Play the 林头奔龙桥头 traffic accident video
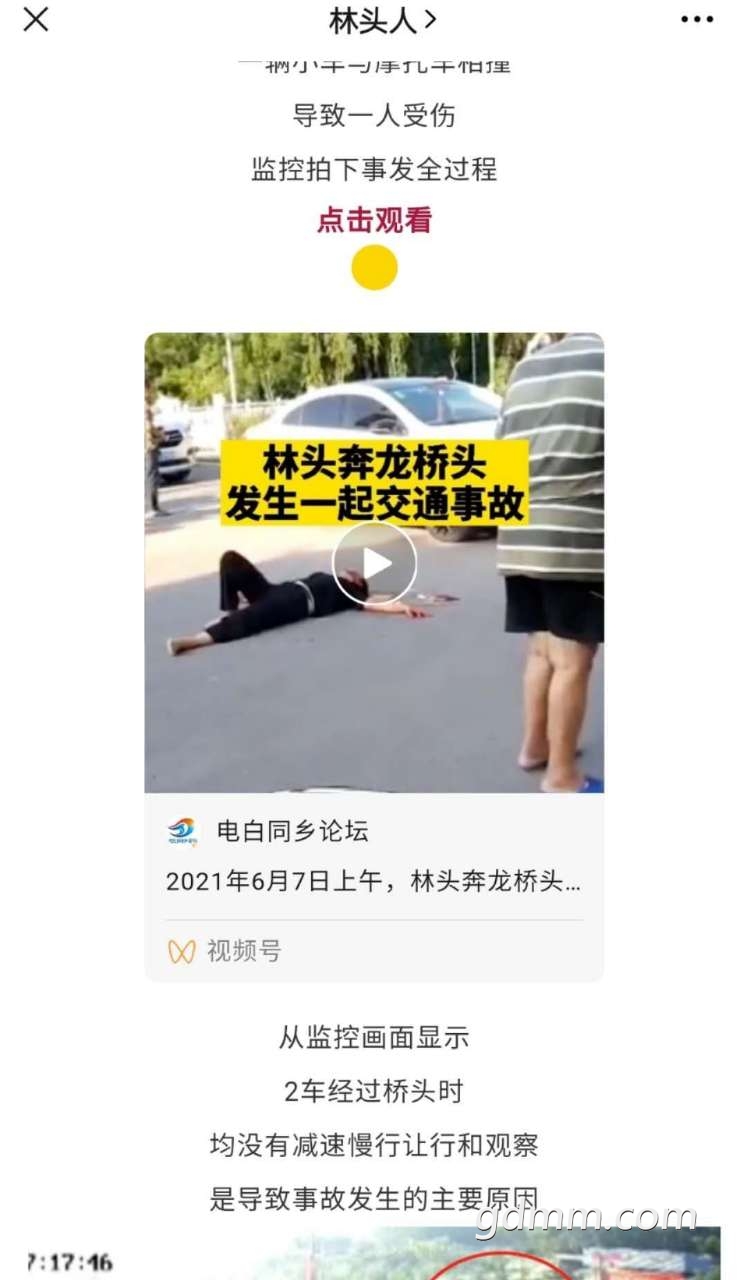Viewport: 745px width, 1280px height. [x=375, y=562]
